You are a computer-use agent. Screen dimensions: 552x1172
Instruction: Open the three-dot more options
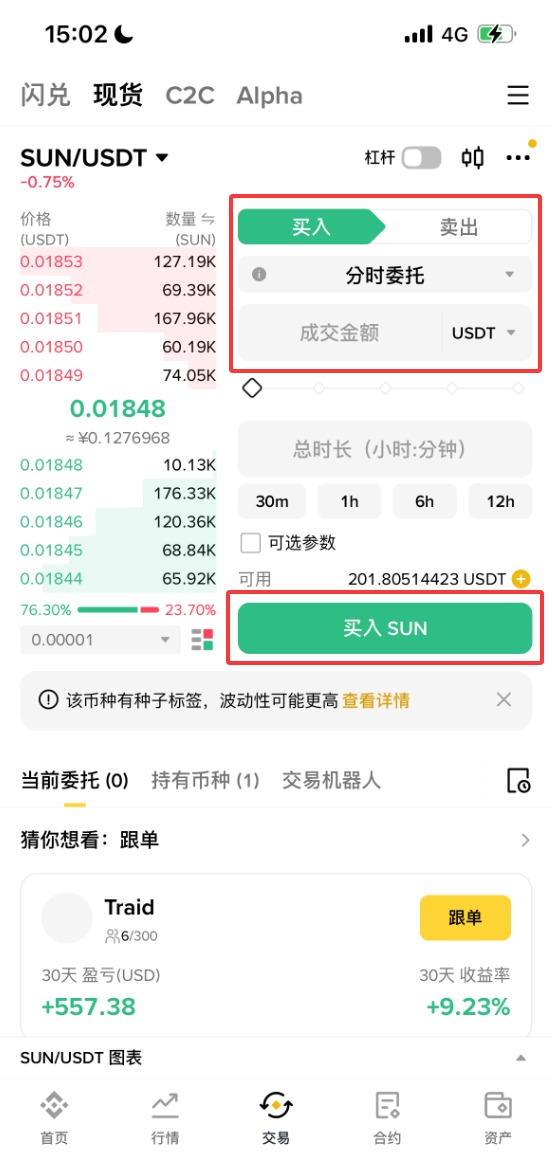tap(518, 158)
